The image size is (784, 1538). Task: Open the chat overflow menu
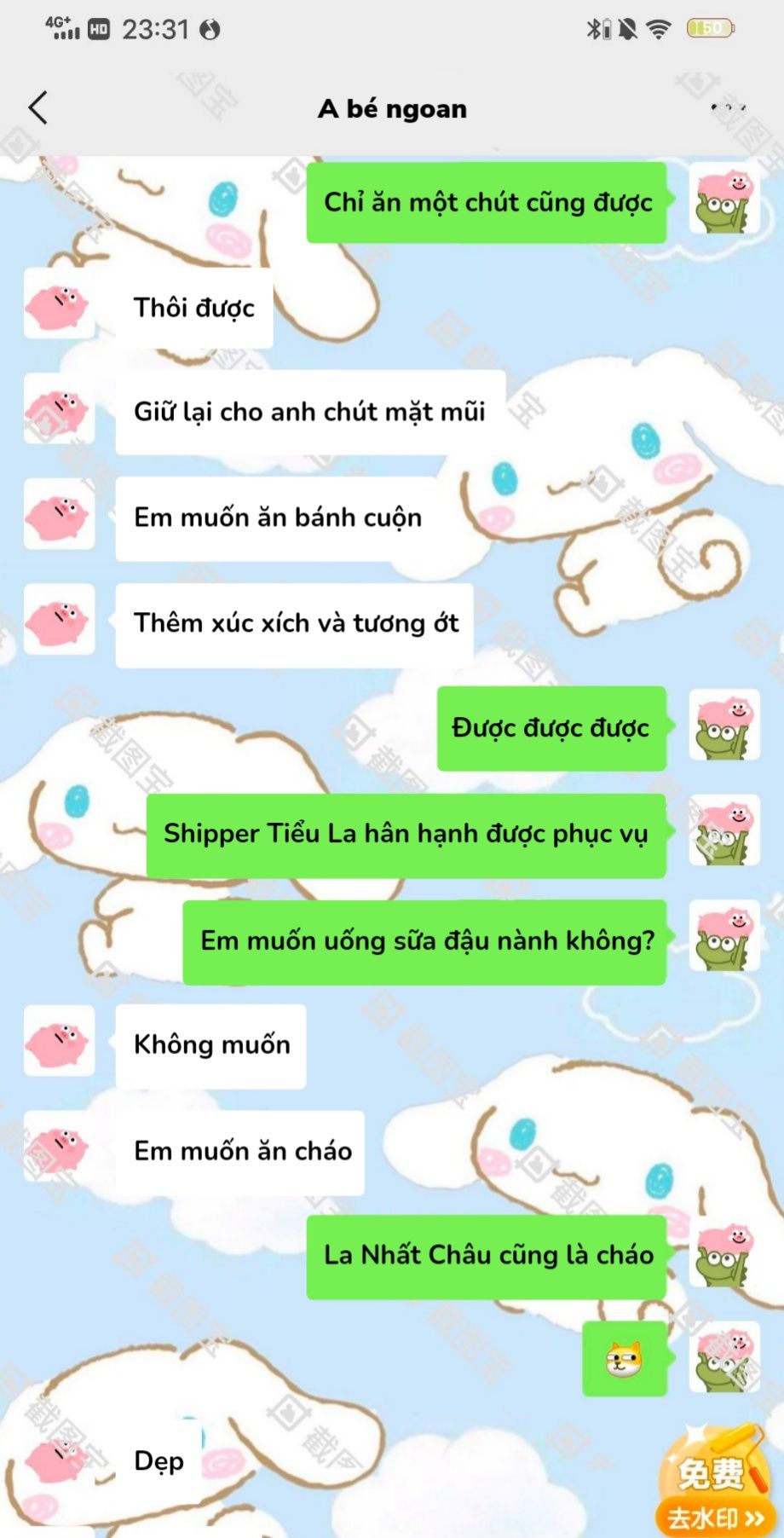coord(729,108)
